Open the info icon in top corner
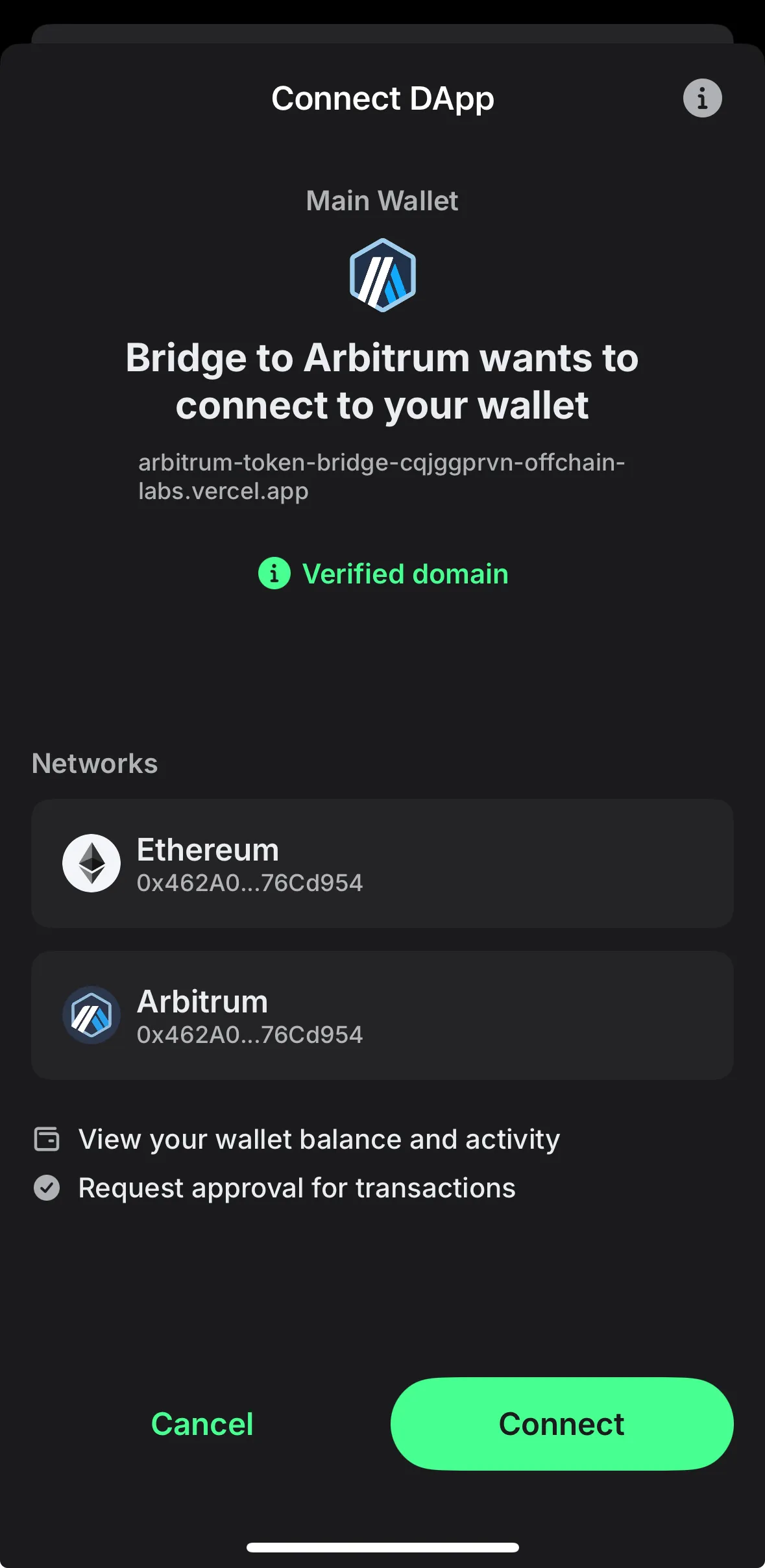The image size is (765, 1568). [x=702, y=97]
